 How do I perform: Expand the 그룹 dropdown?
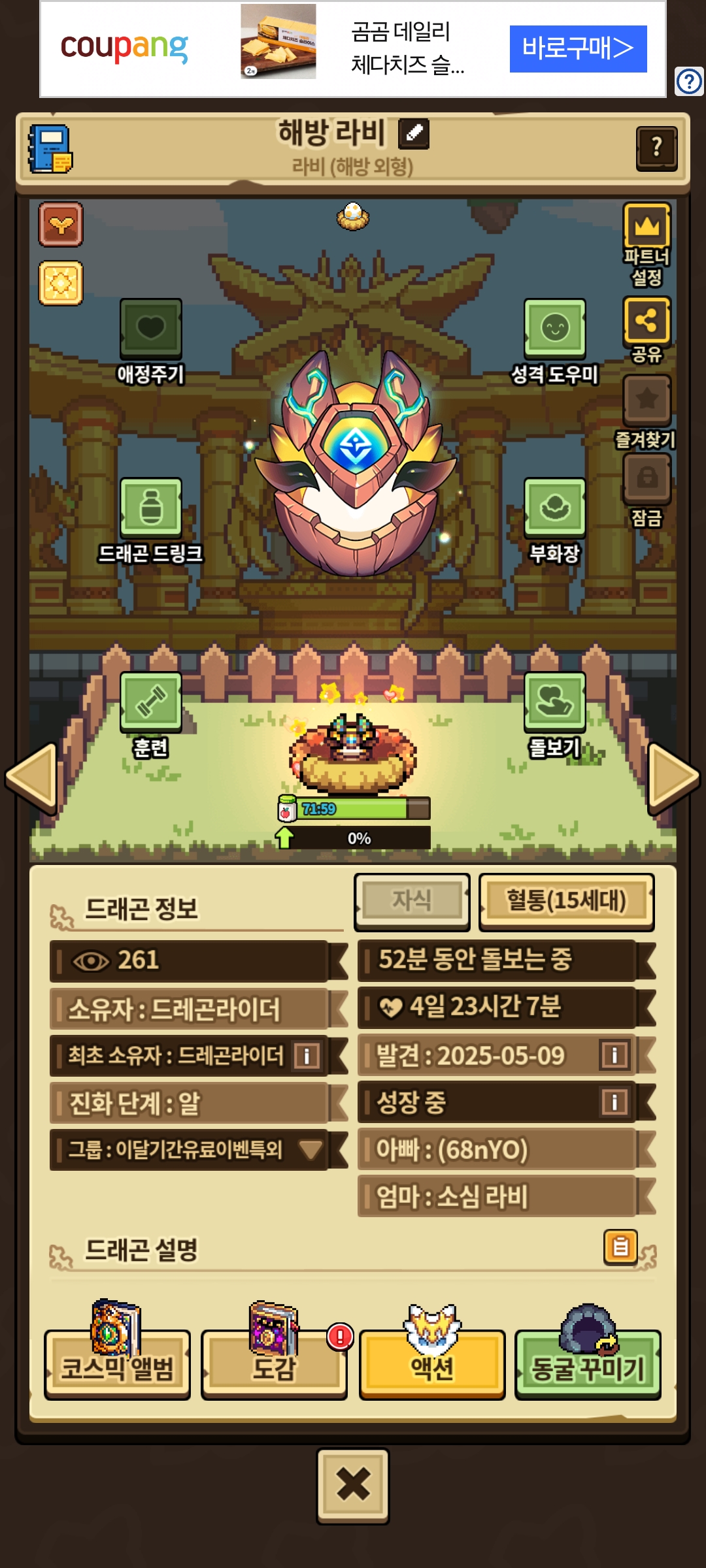[x=311, y=1150]
